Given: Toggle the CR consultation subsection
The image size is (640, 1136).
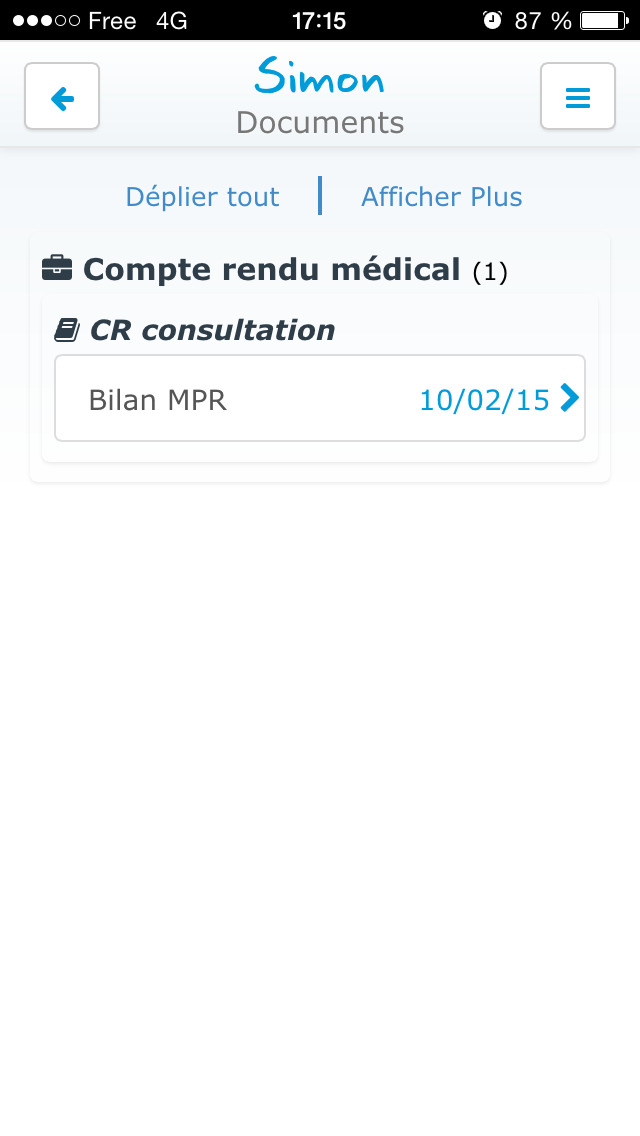Looking at the screenshot, I should point(195,330).
